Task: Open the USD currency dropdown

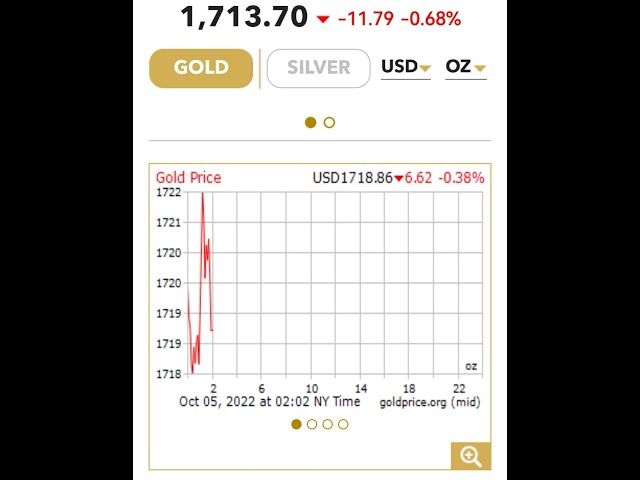Action: point(405,67)
